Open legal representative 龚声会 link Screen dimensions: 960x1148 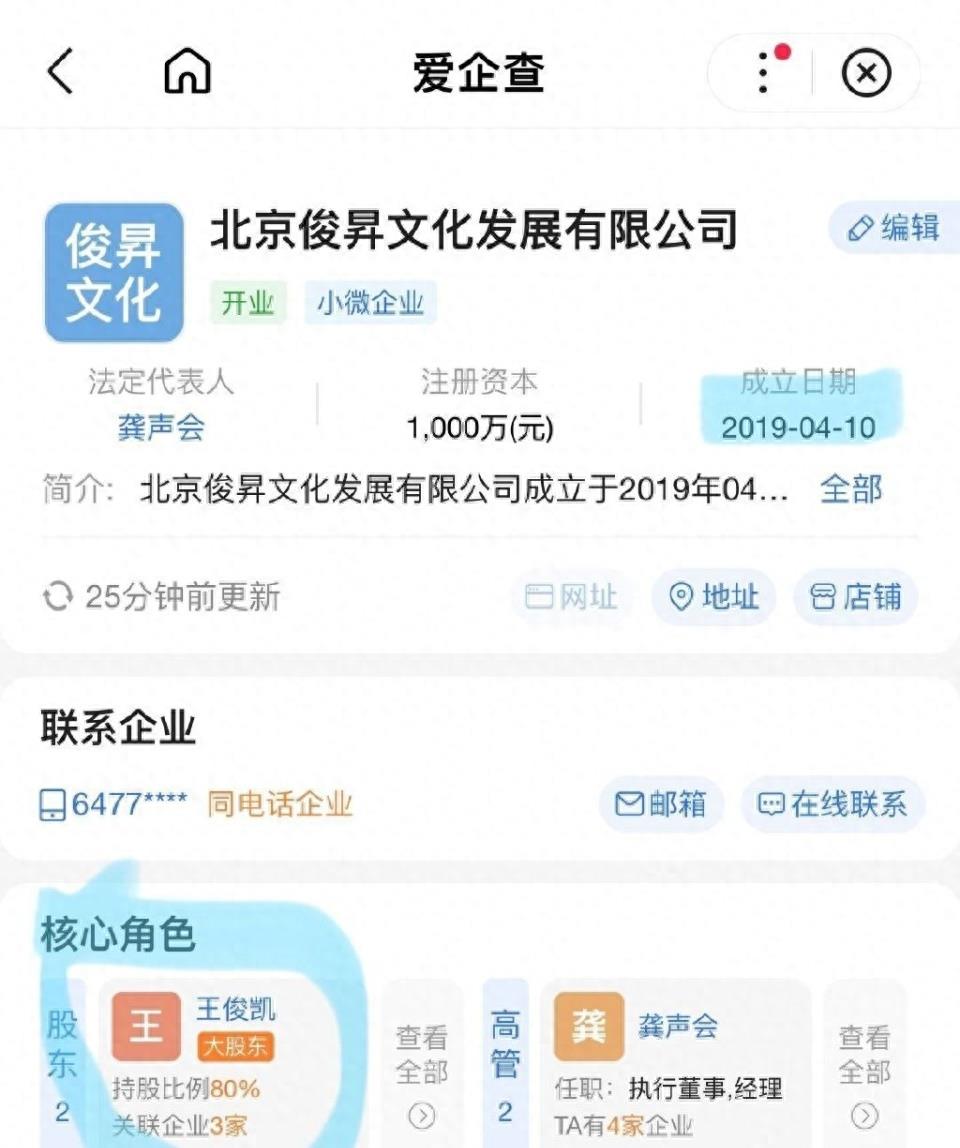tap(161, 428)
